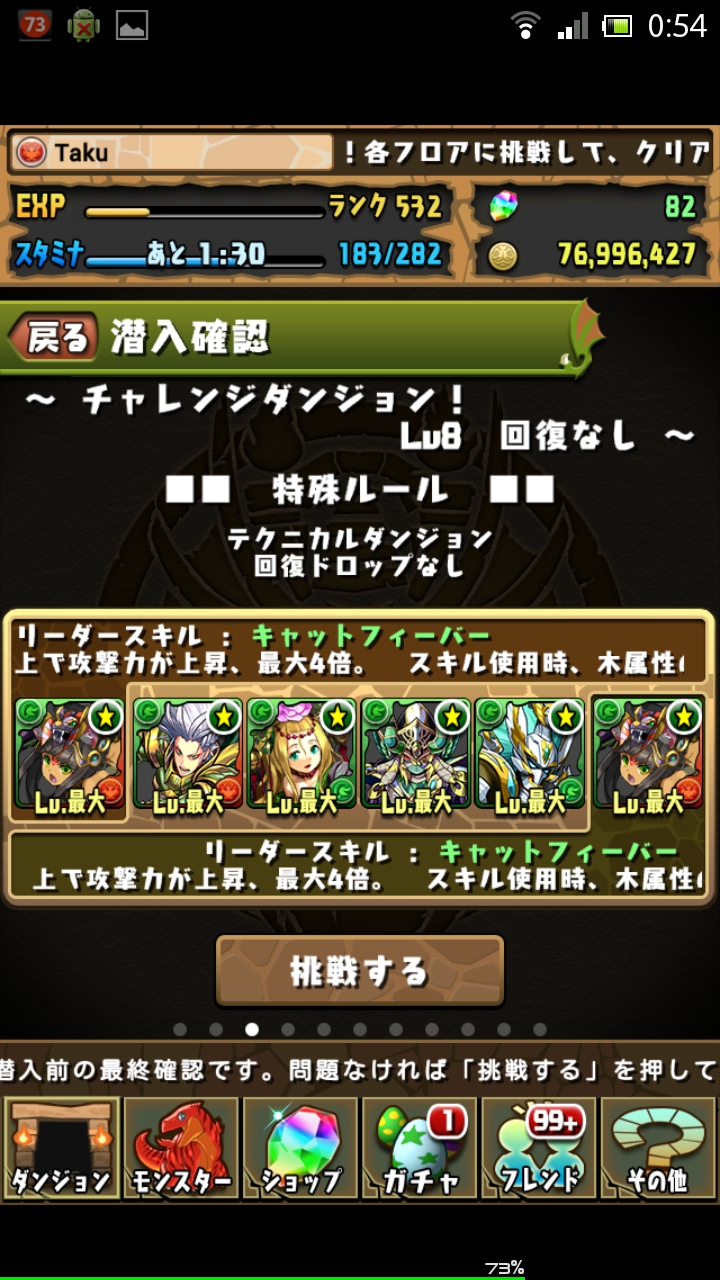
Task: Tap 挑戦する to start the dungeon
Action: click(x=359, y=971)
